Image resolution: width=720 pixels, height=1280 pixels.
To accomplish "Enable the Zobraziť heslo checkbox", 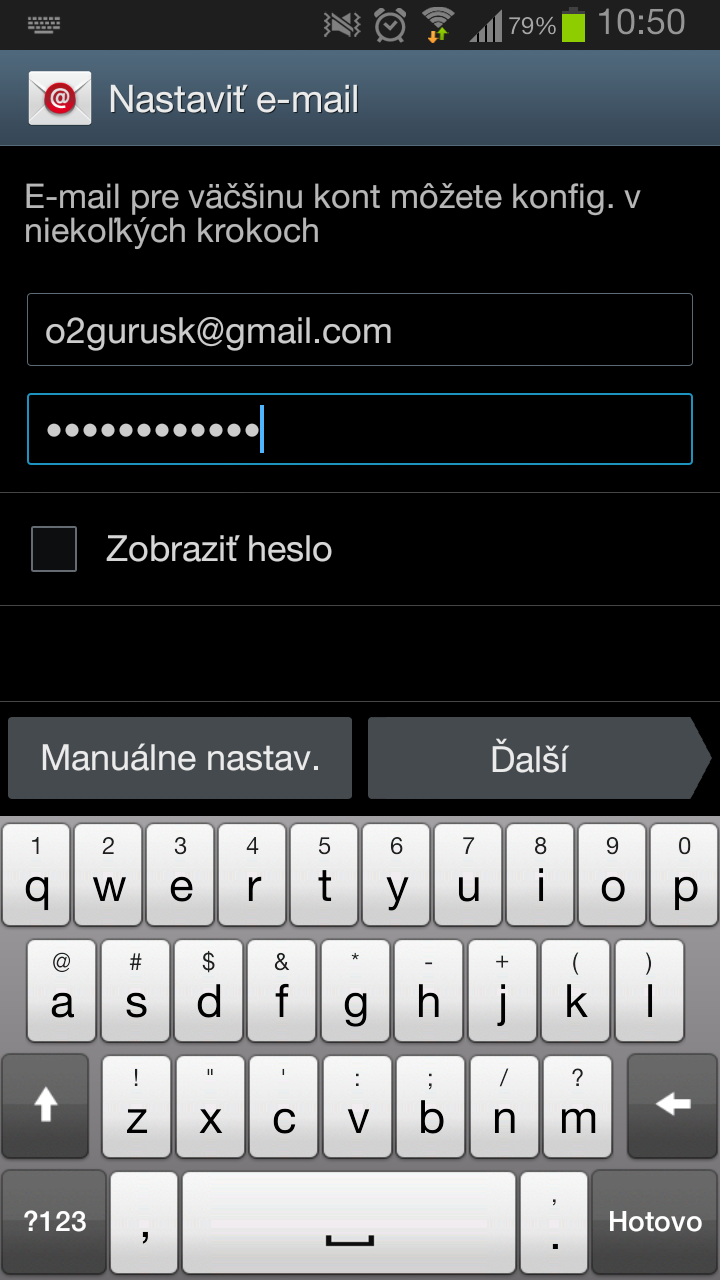I will (x=54, y=549).
